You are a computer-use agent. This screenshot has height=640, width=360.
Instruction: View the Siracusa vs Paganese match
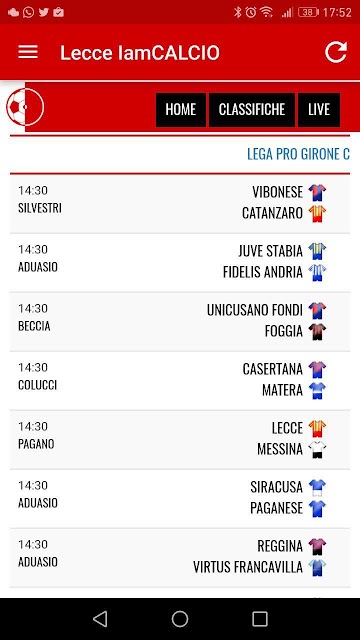click(x=180, y=499)
